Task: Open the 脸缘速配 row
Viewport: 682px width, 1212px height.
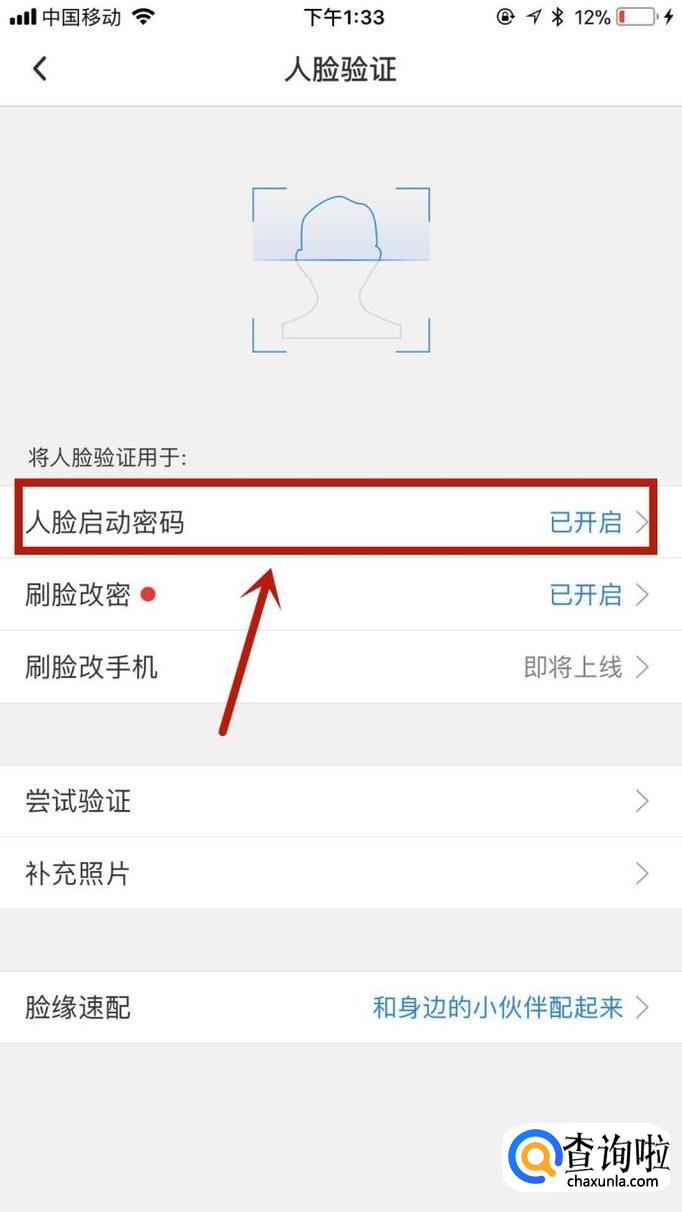Action: point(341,1007)
